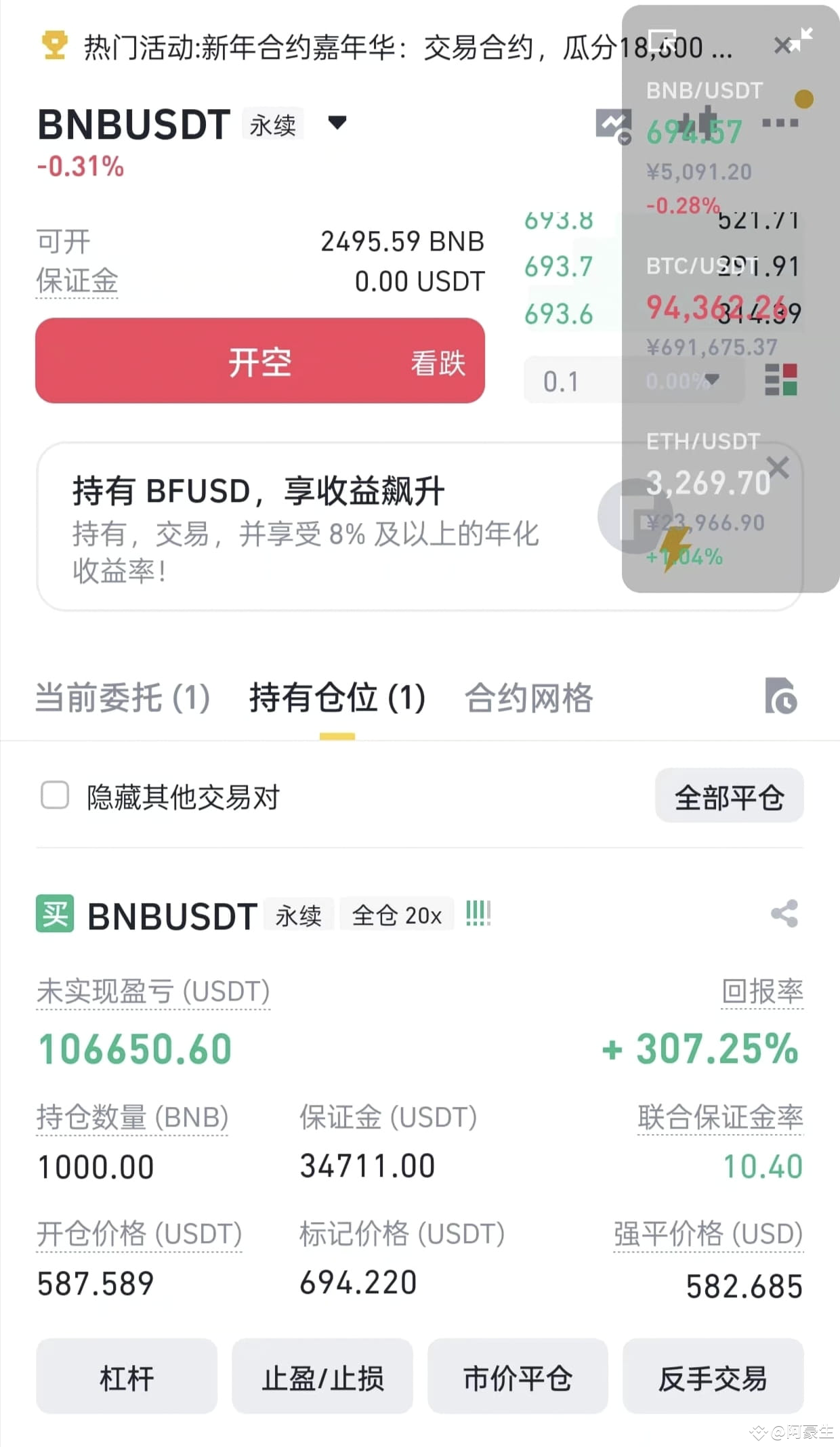Open the order history icon beside the tabs

tap(781, 696)
